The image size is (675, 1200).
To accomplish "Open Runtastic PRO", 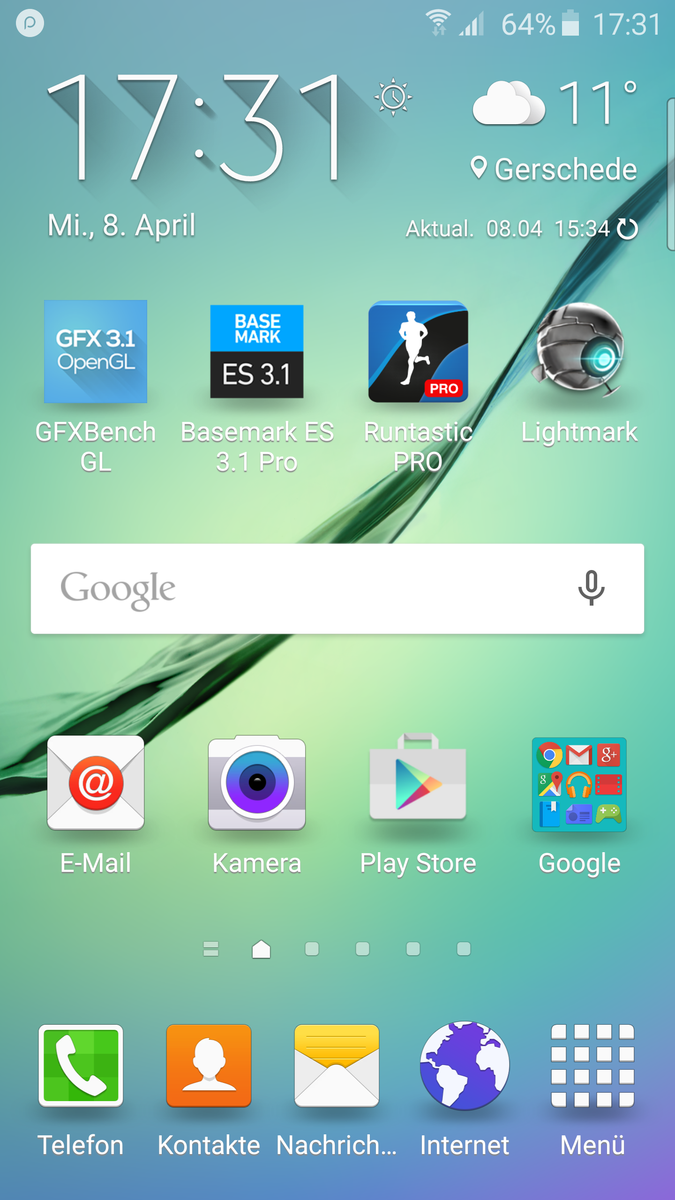I will [418, 352].
